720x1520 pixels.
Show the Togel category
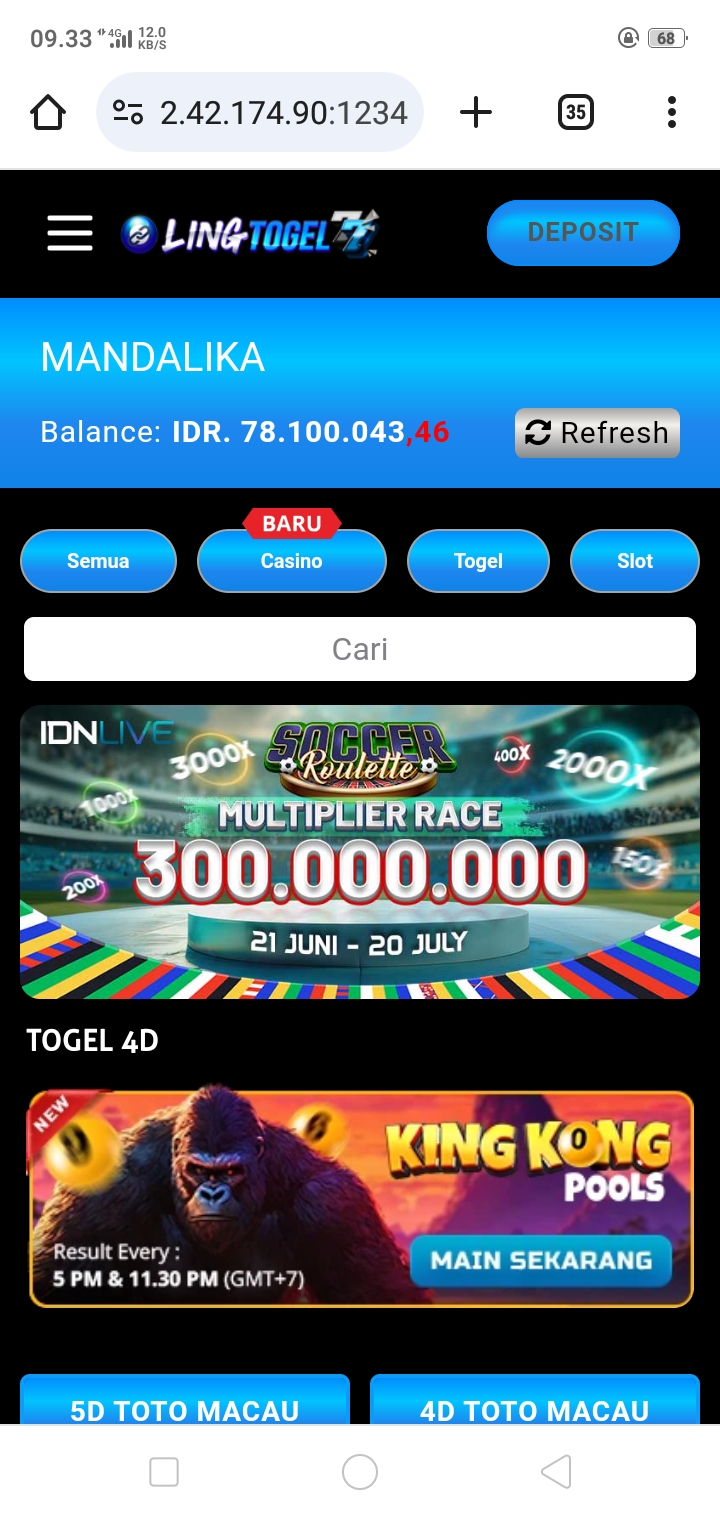478,561
